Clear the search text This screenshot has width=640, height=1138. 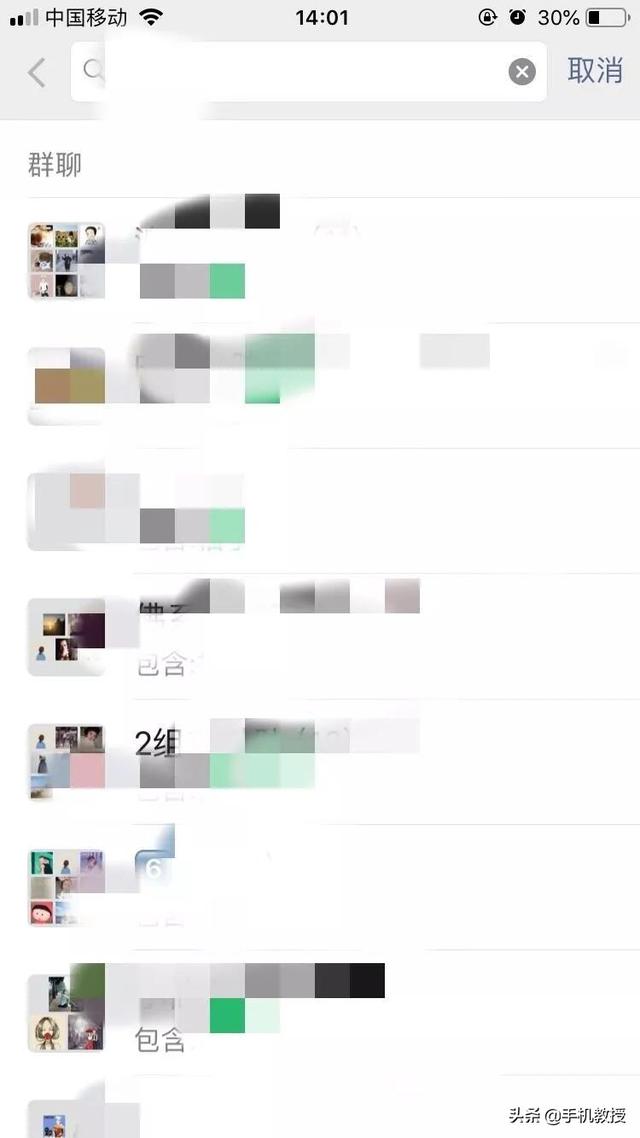(x=522, y=71)
